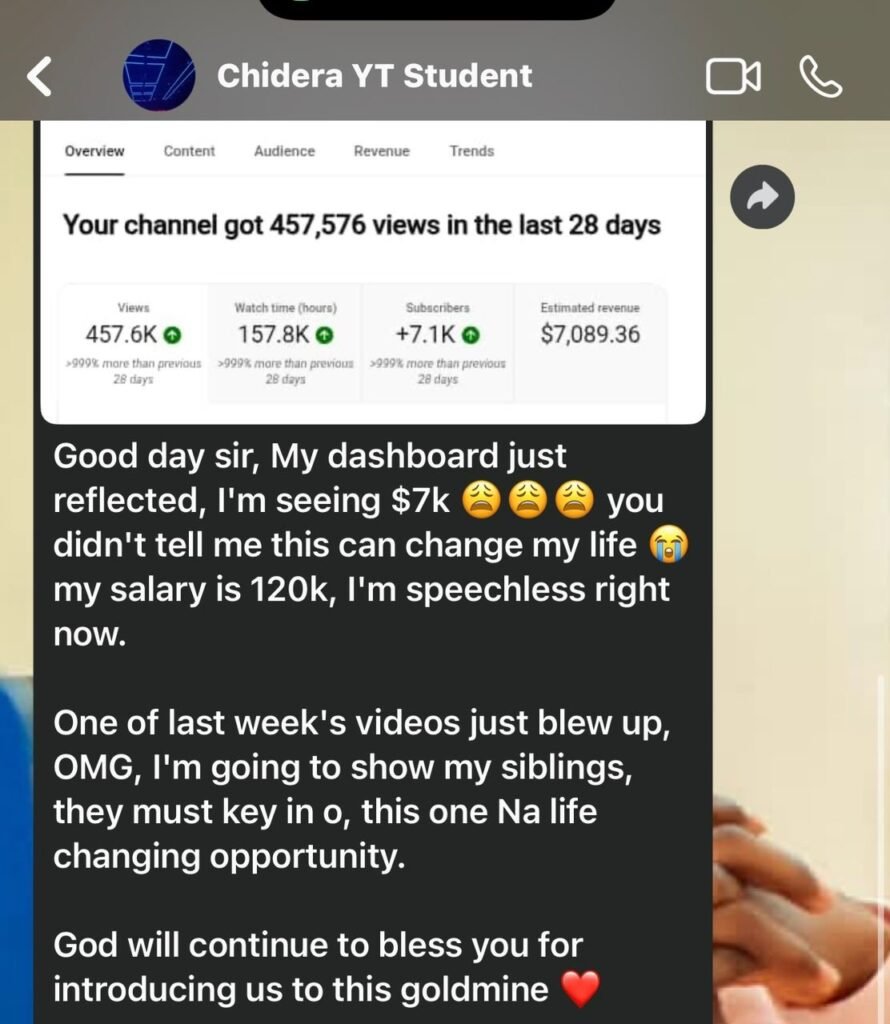
Task: Open Chidera YT Student's profile picture
Action: [158, 75]
